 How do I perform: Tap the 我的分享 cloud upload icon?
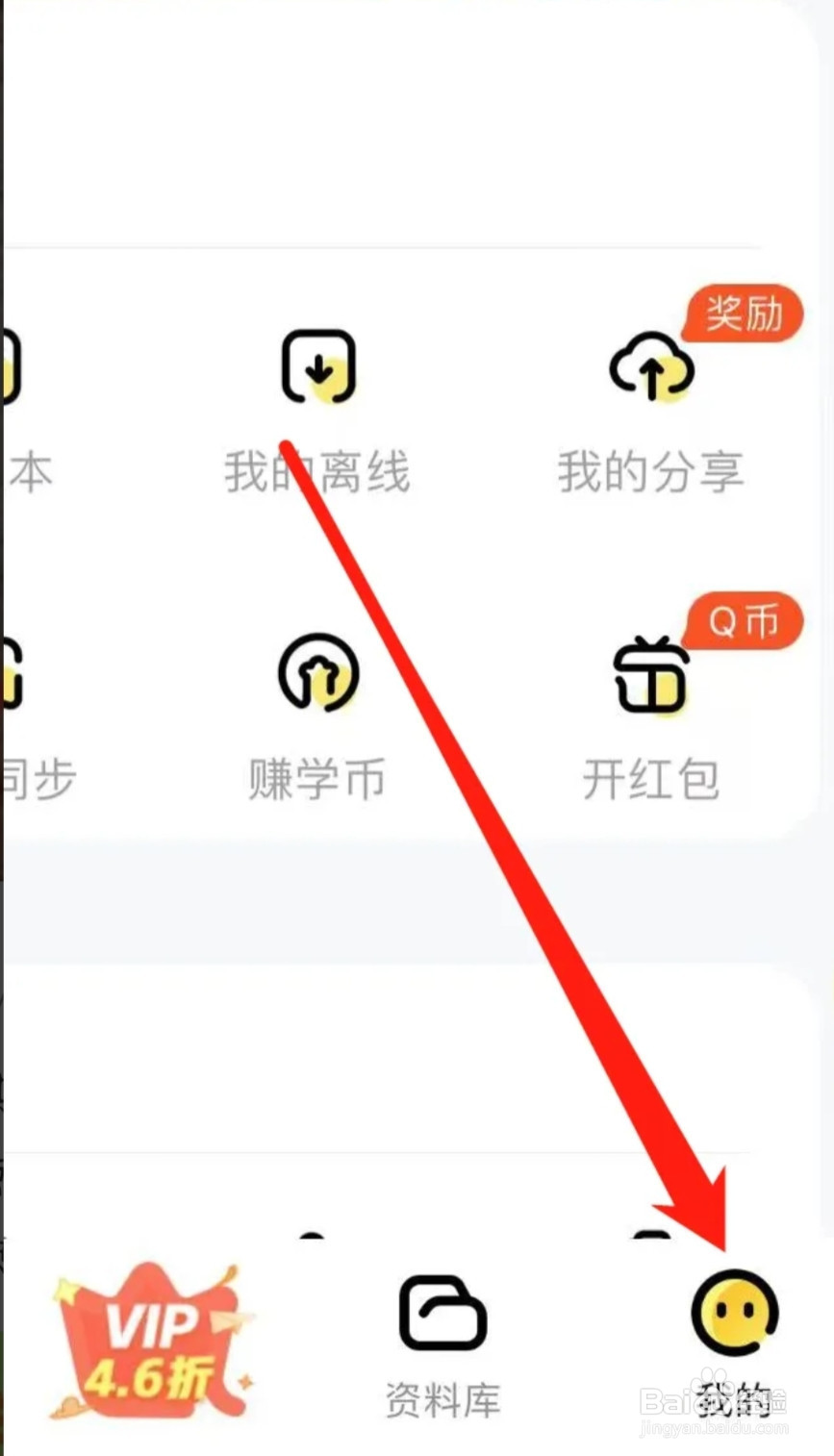tap(652, 368)
